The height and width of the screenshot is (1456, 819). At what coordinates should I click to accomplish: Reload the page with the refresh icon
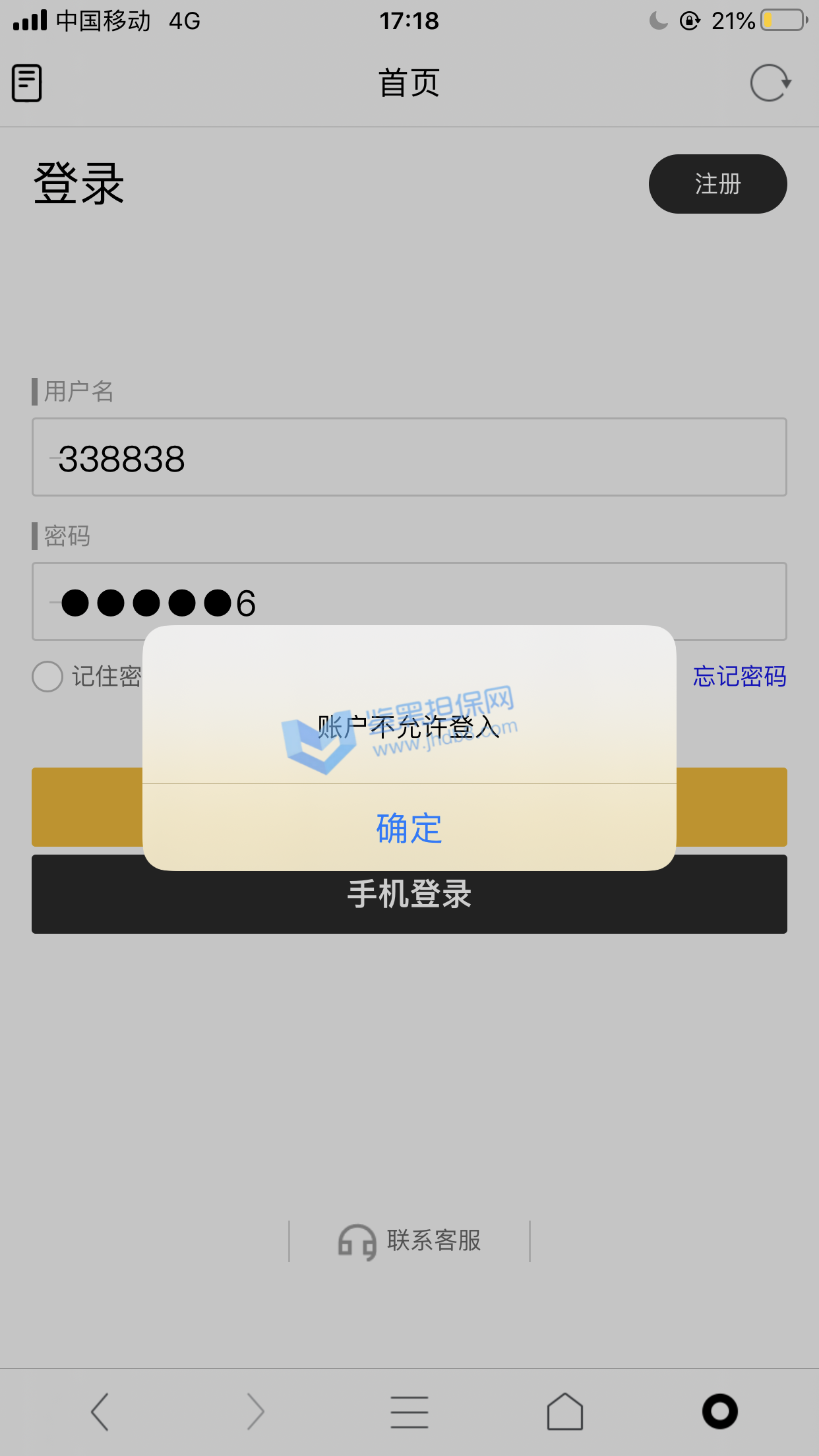tap(770, 83)
